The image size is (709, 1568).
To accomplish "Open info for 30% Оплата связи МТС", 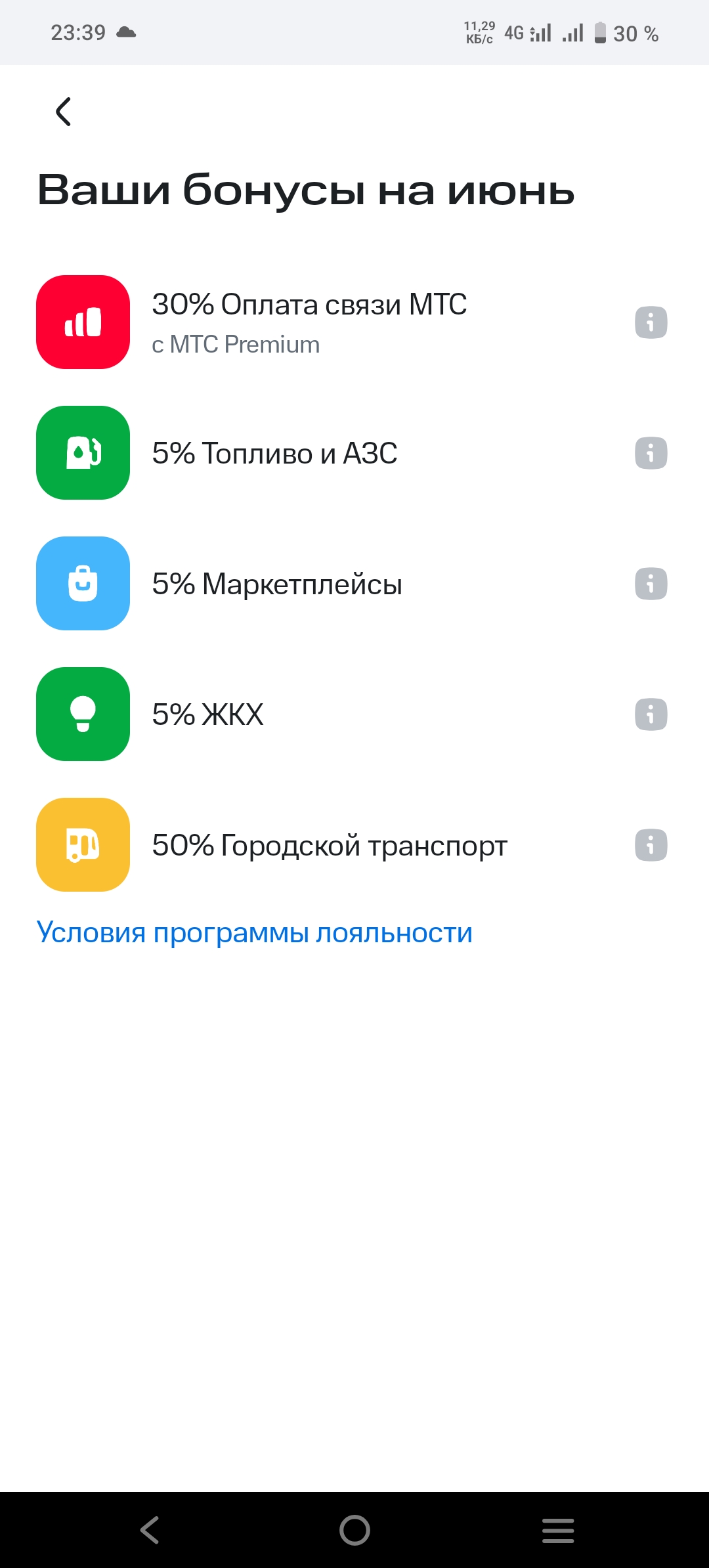I will (651, 322).
